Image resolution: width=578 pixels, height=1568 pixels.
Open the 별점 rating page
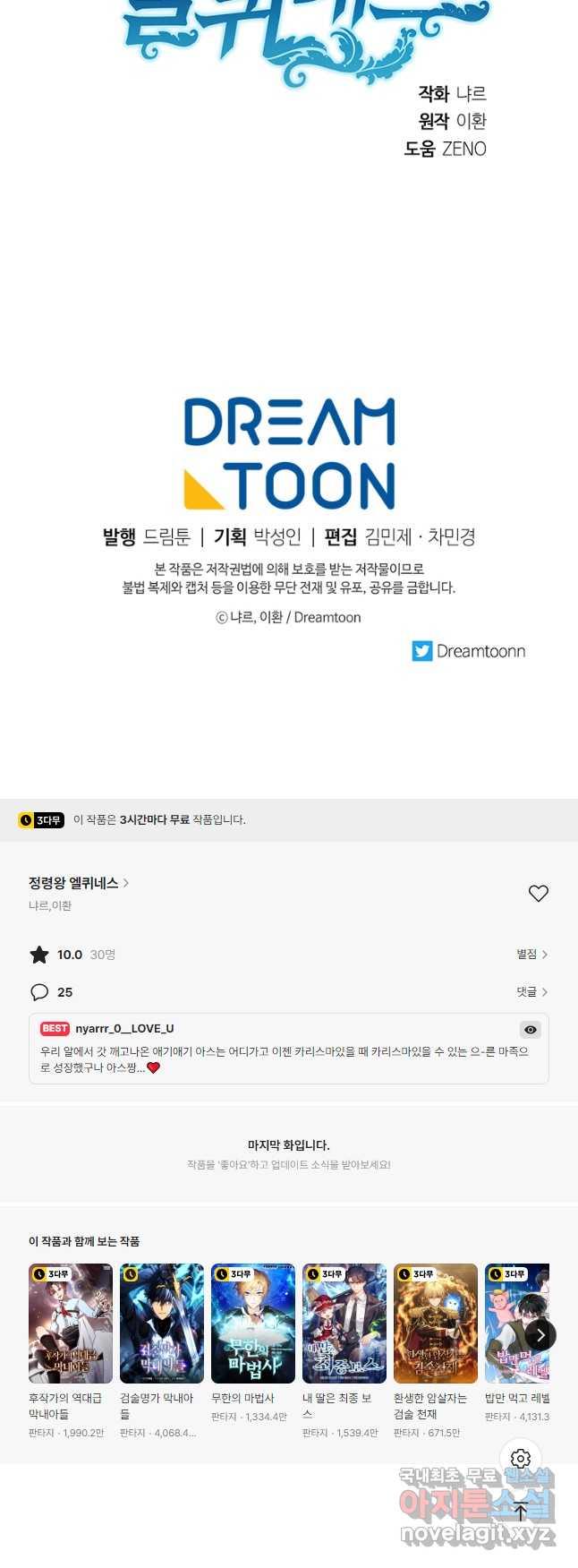(x=531, y=955)
